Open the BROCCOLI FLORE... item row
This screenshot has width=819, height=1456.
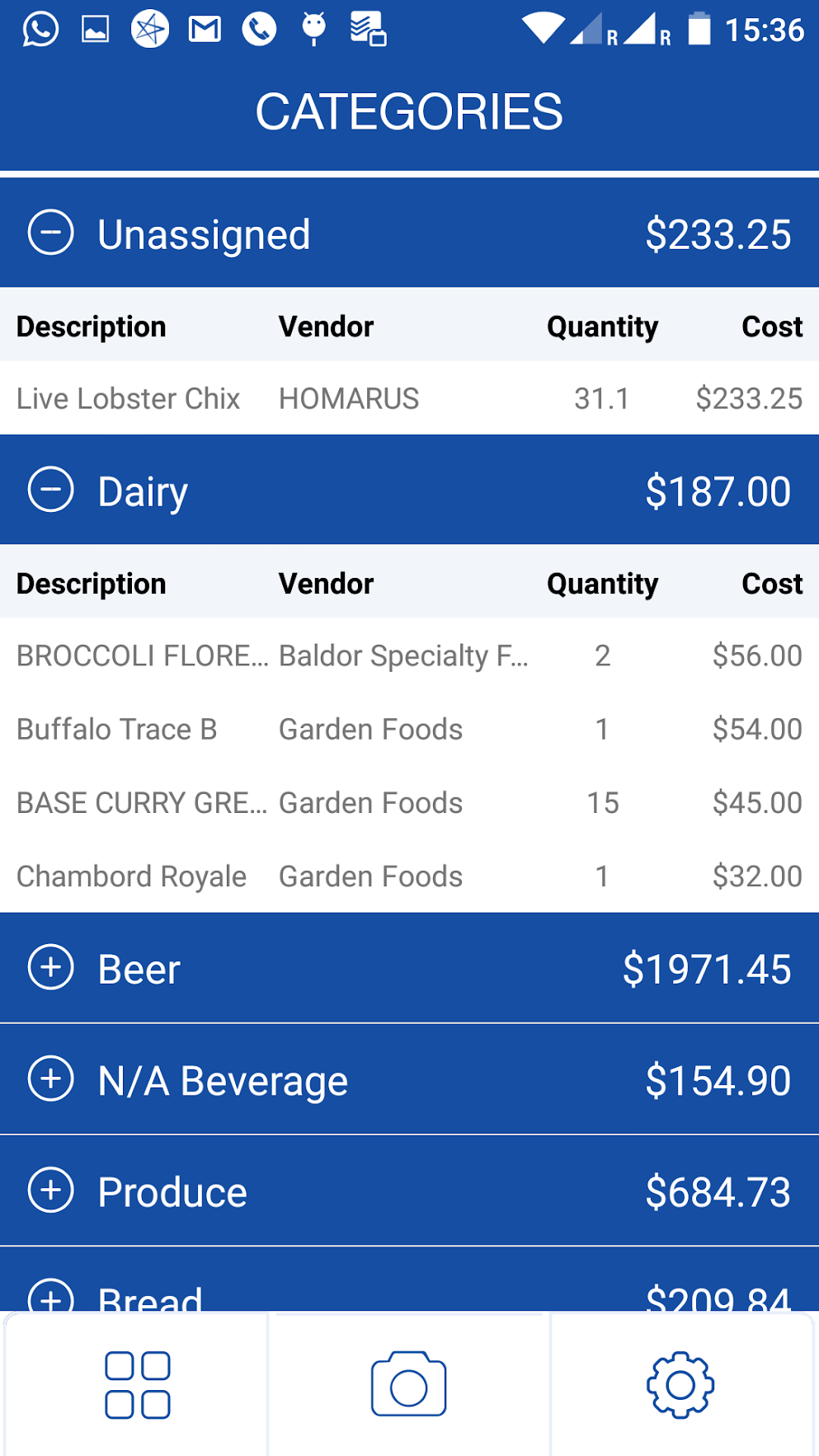[x=409, y=655]
